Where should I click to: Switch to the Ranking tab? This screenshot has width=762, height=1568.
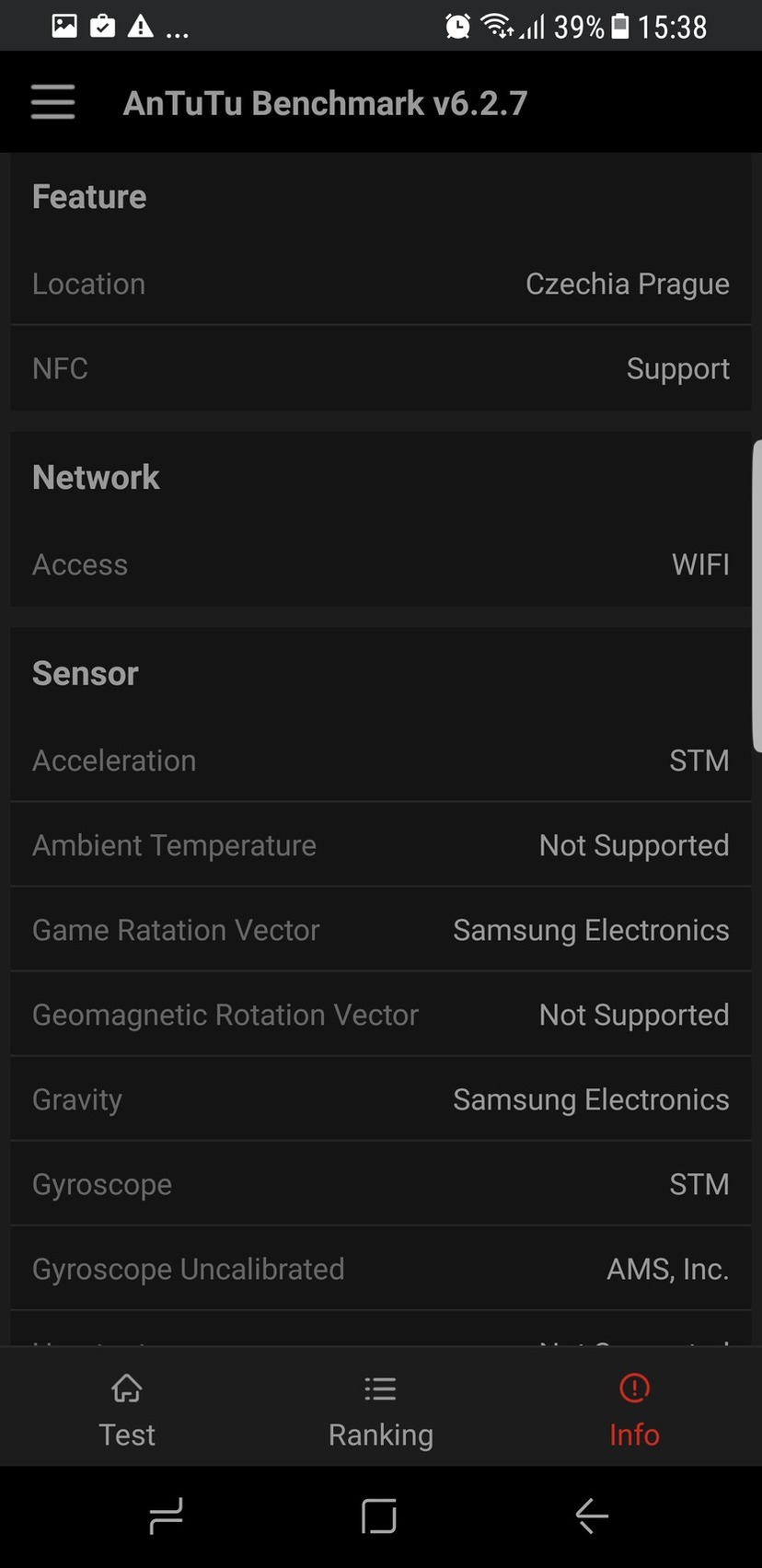(380, 1409)
